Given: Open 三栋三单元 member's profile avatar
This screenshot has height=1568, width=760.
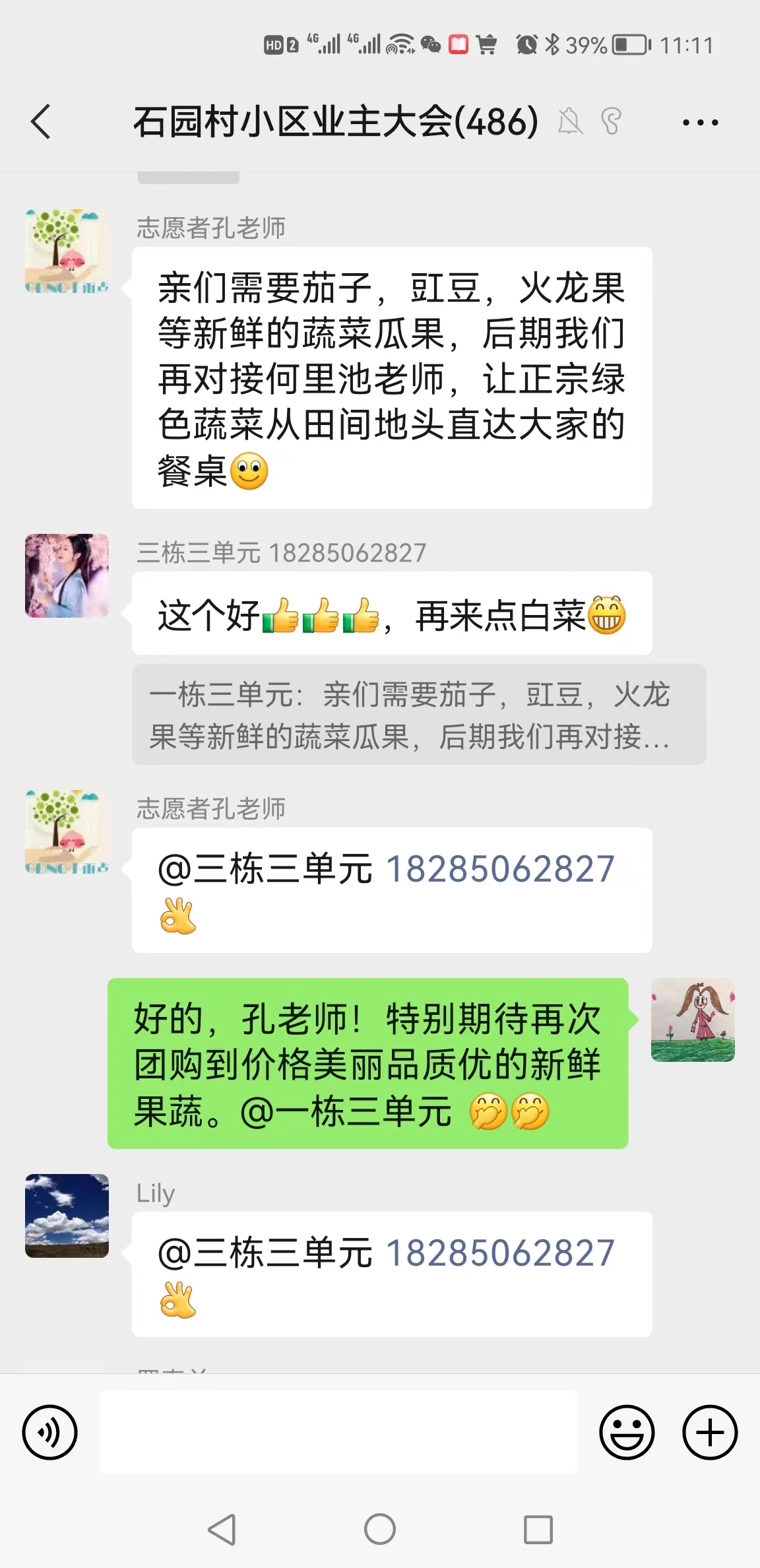Looking at the screenshot, I should 67,575.
